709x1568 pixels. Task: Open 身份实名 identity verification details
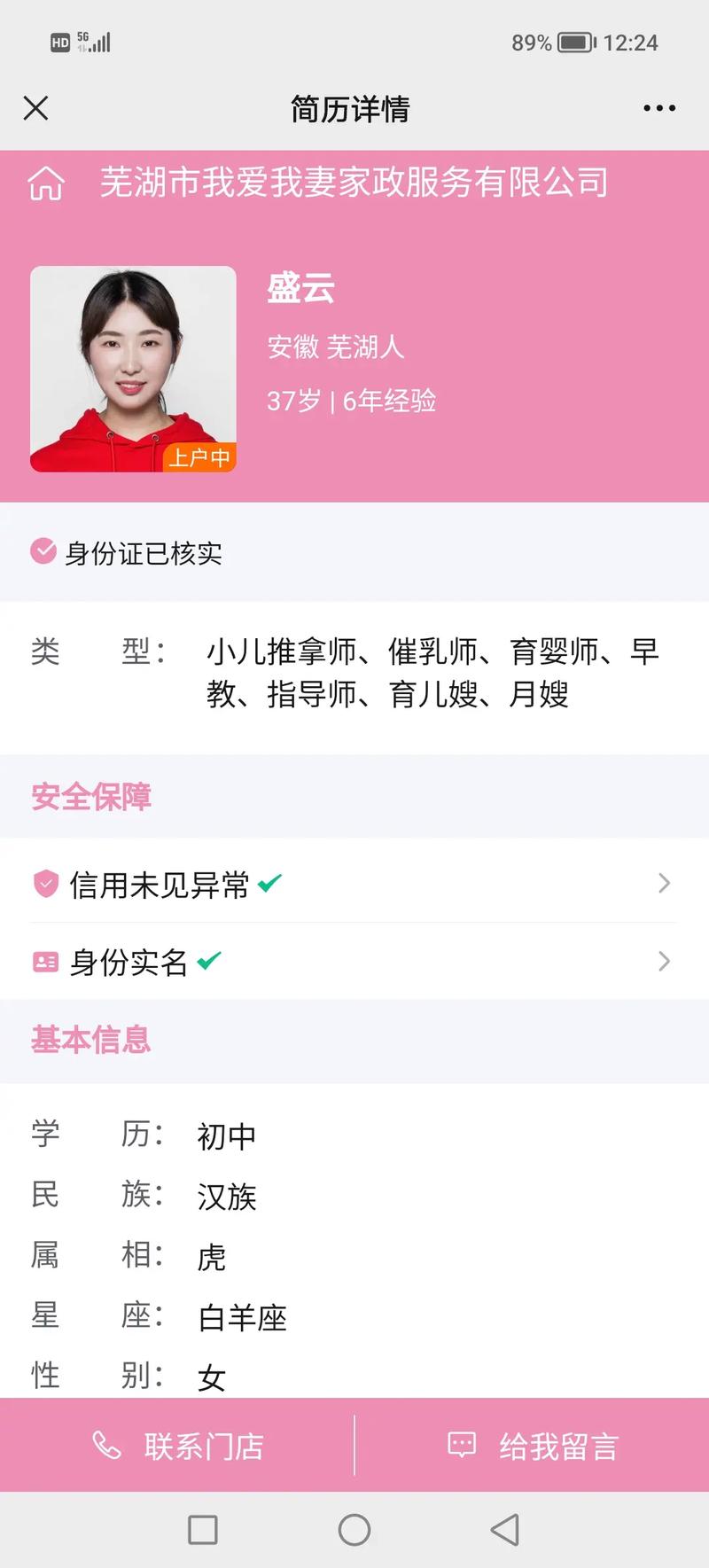[354, 962]
